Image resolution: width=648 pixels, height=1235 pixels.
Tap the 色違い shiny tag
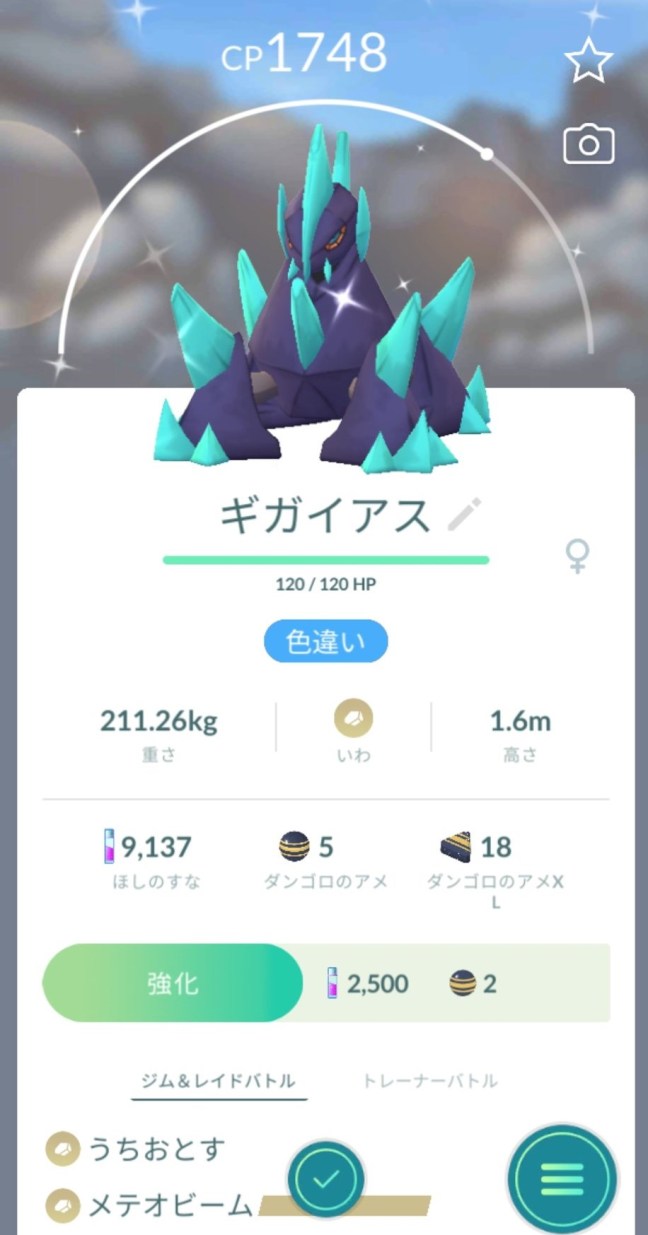coord(326,644)
